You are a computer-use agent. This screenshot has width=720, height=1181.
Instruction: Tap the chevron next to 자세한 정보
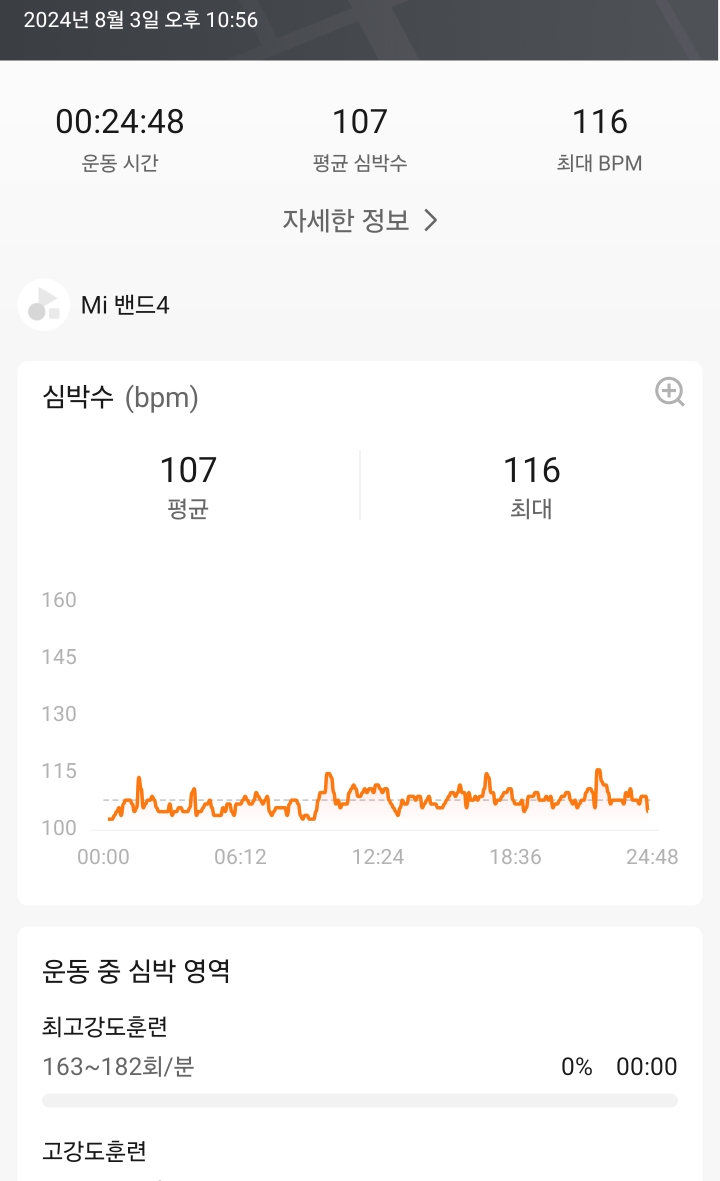(x=432, y=221)
